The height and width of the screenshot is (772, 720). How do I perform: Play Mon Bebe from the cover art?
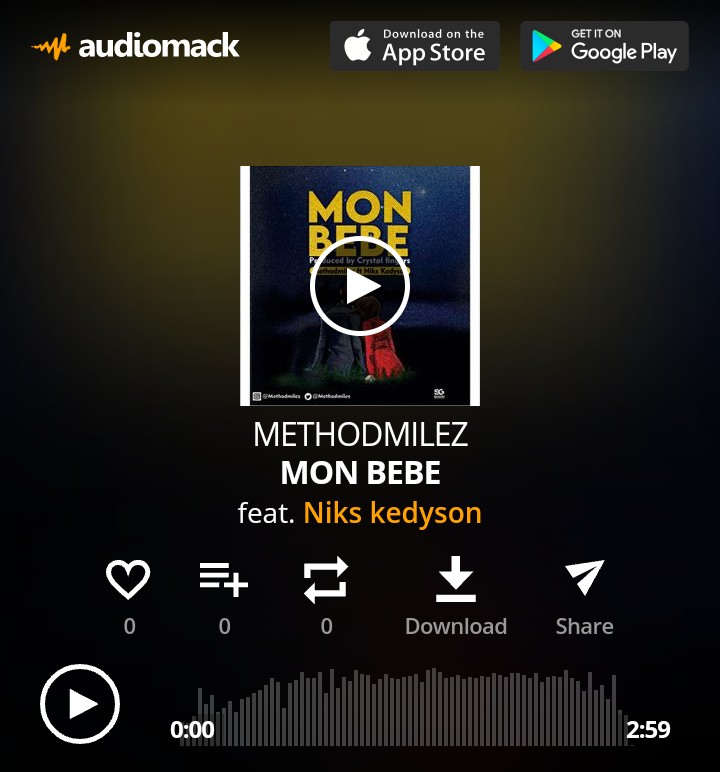[x=360, y=286]
